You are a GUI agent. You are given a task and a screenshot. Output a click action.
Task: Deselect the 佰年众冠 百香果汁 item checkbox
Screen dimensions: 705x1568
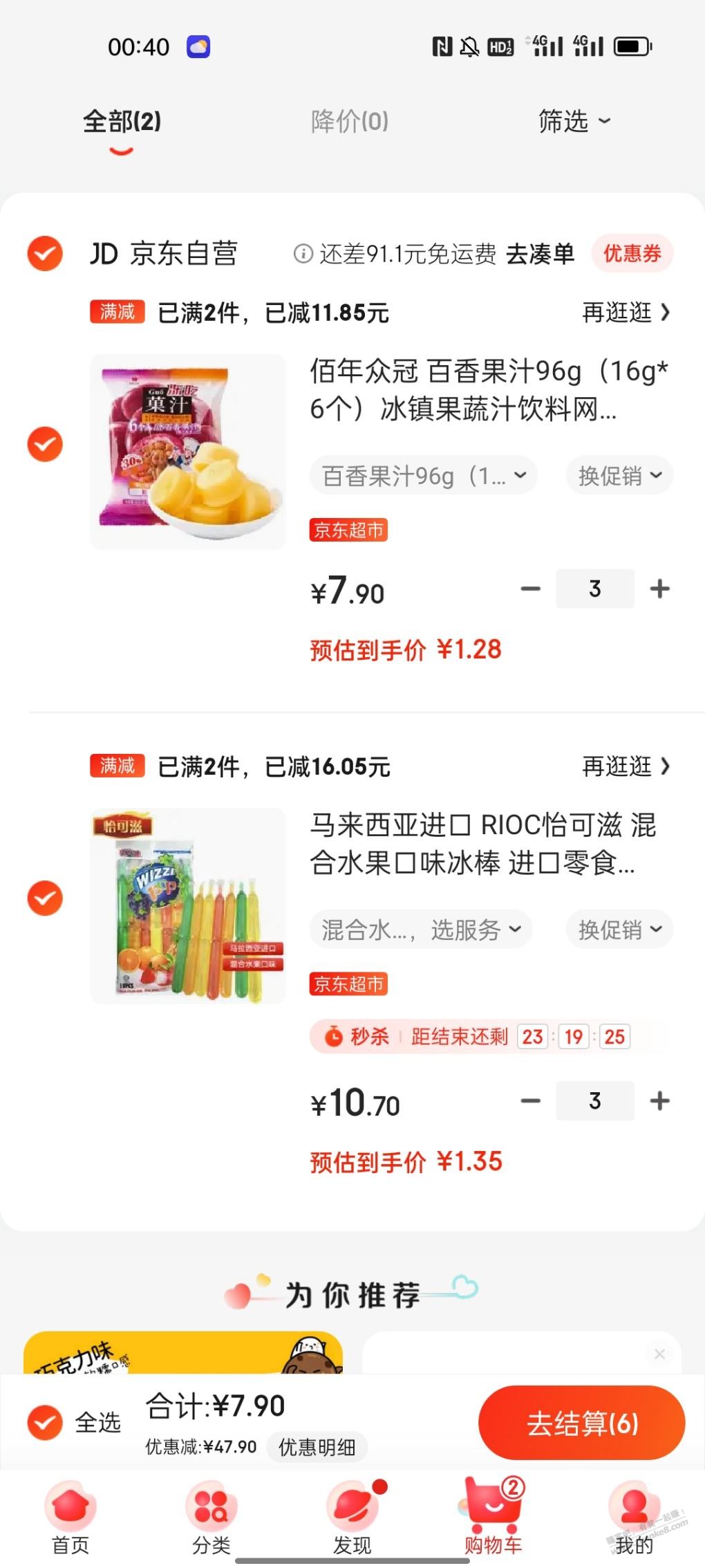45,444
